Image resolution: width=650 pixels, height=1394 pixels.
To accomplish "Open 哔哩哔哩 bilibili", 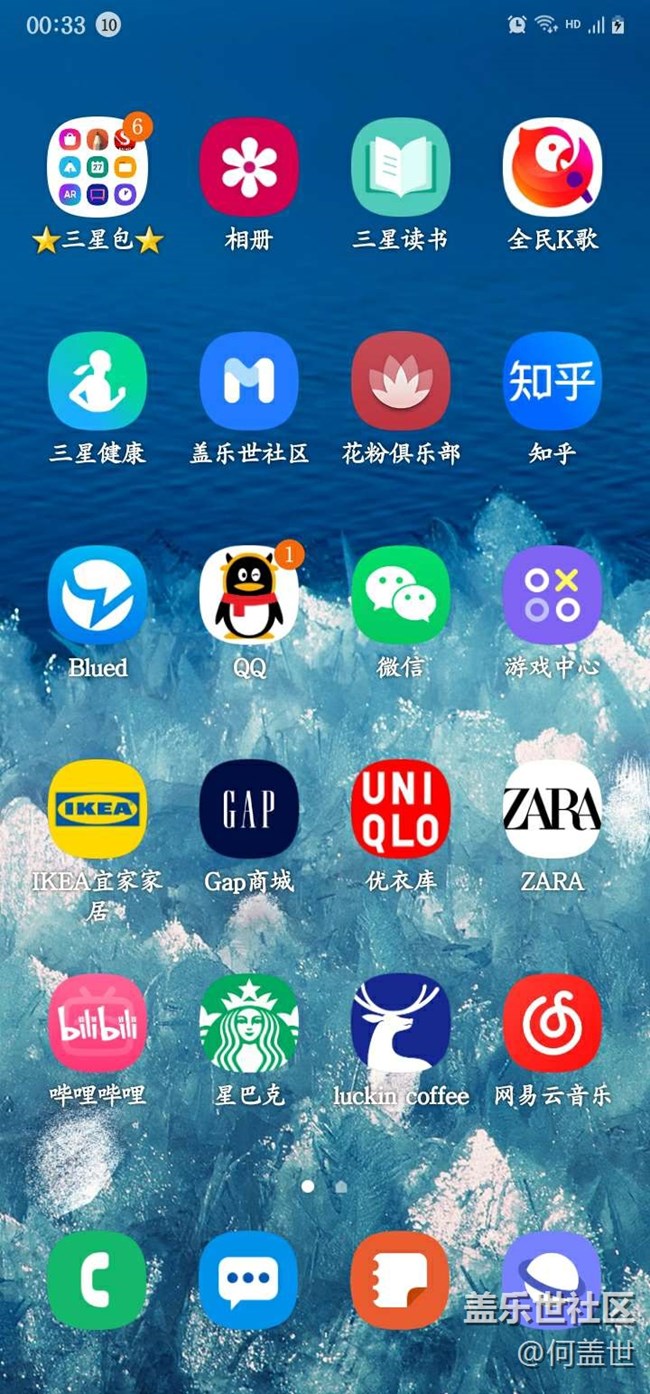I will [x=97, y=1023].
